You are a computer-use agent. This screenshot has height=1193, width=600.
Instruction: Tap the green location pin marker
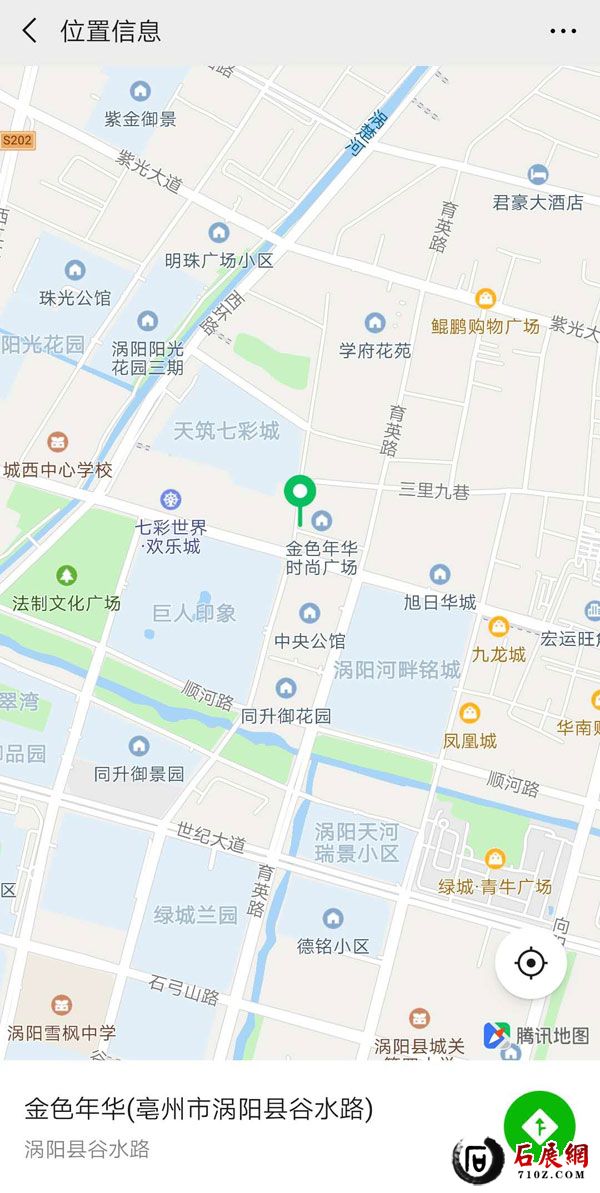click(300, 493)
